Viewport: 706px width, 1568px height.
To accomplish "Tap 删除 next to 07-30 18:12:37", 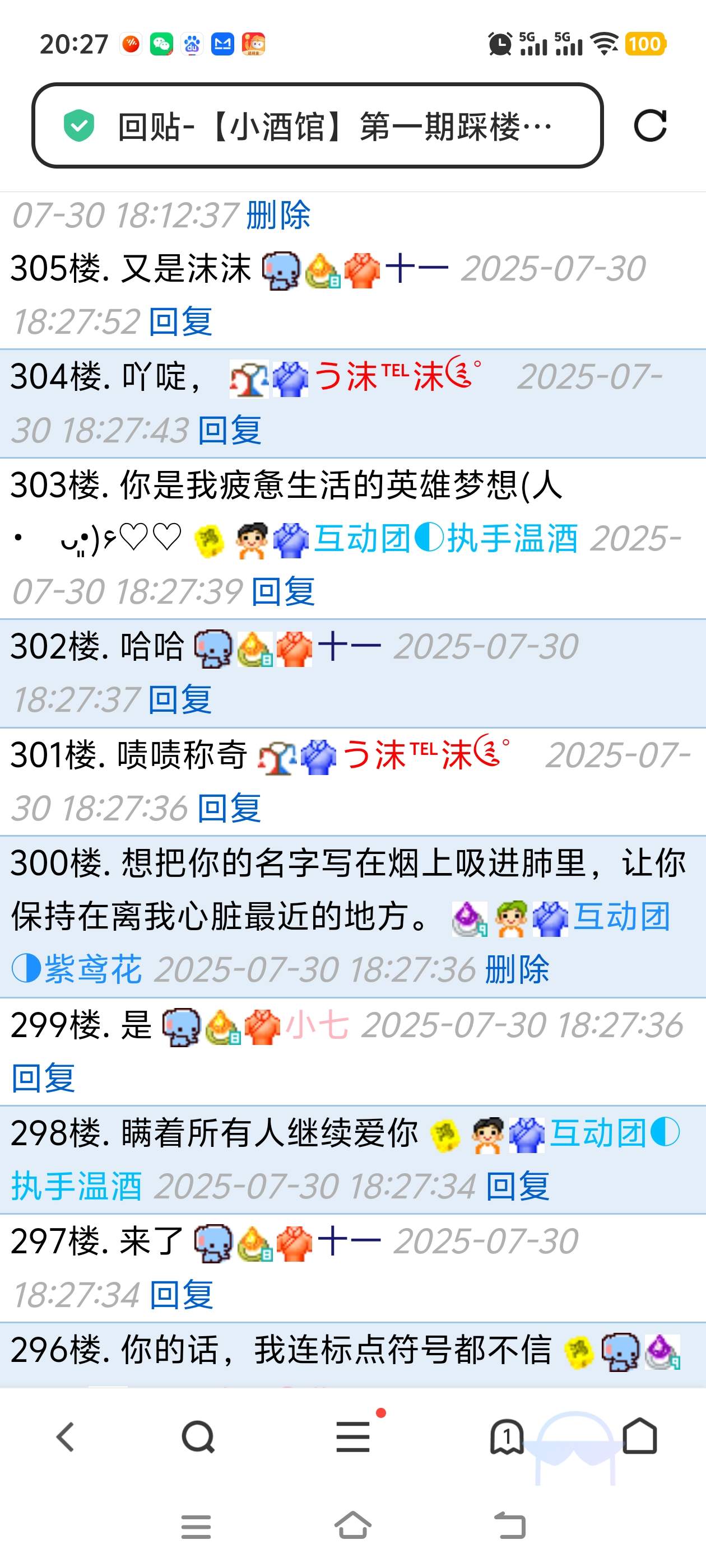I will [x=278, y=215].
